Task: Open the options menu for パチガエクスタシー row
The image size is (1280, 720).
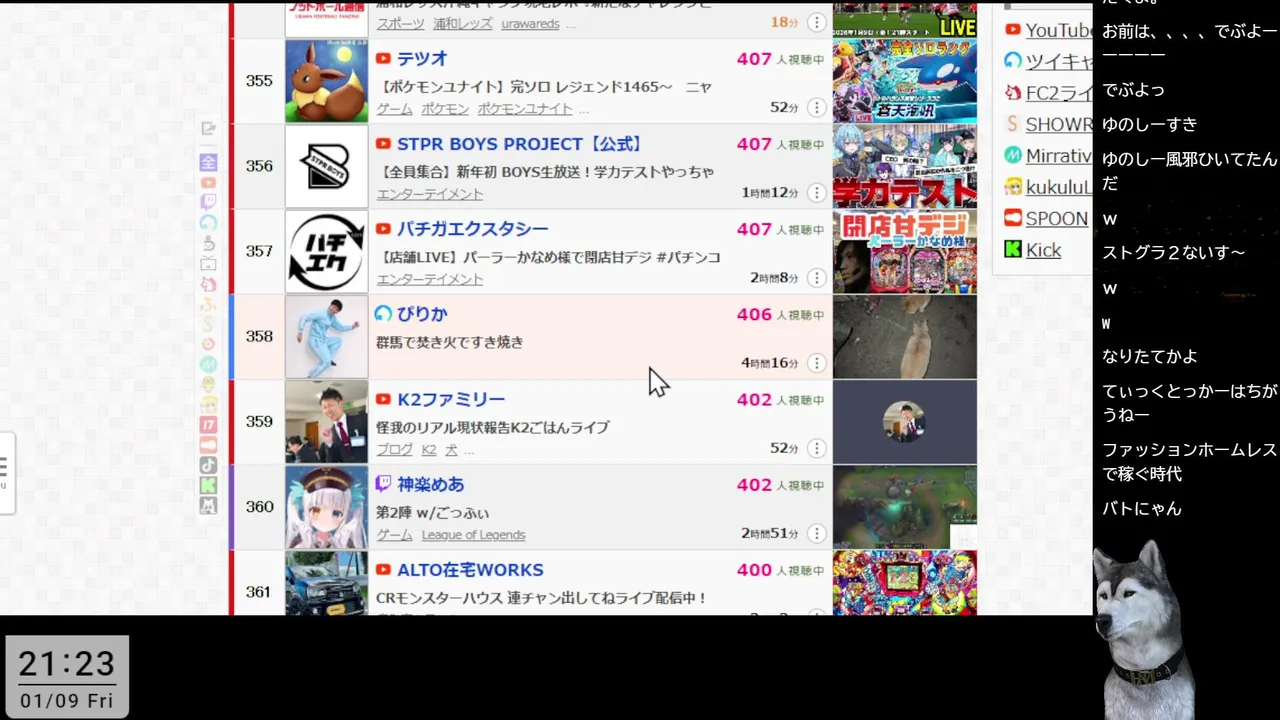Action: [x=817, y=277]
